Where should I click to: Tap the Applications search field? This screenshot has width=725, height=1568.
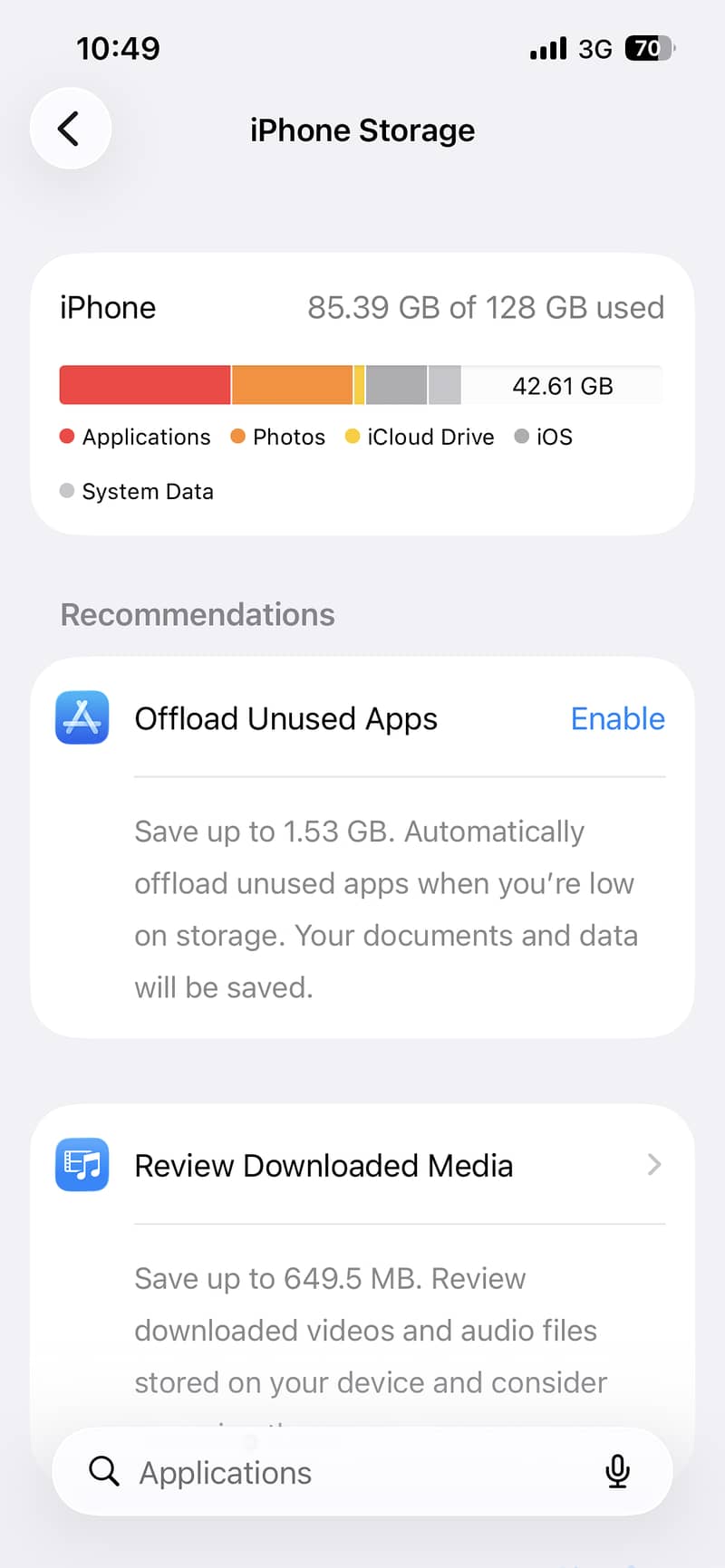tap(362, 1472)
